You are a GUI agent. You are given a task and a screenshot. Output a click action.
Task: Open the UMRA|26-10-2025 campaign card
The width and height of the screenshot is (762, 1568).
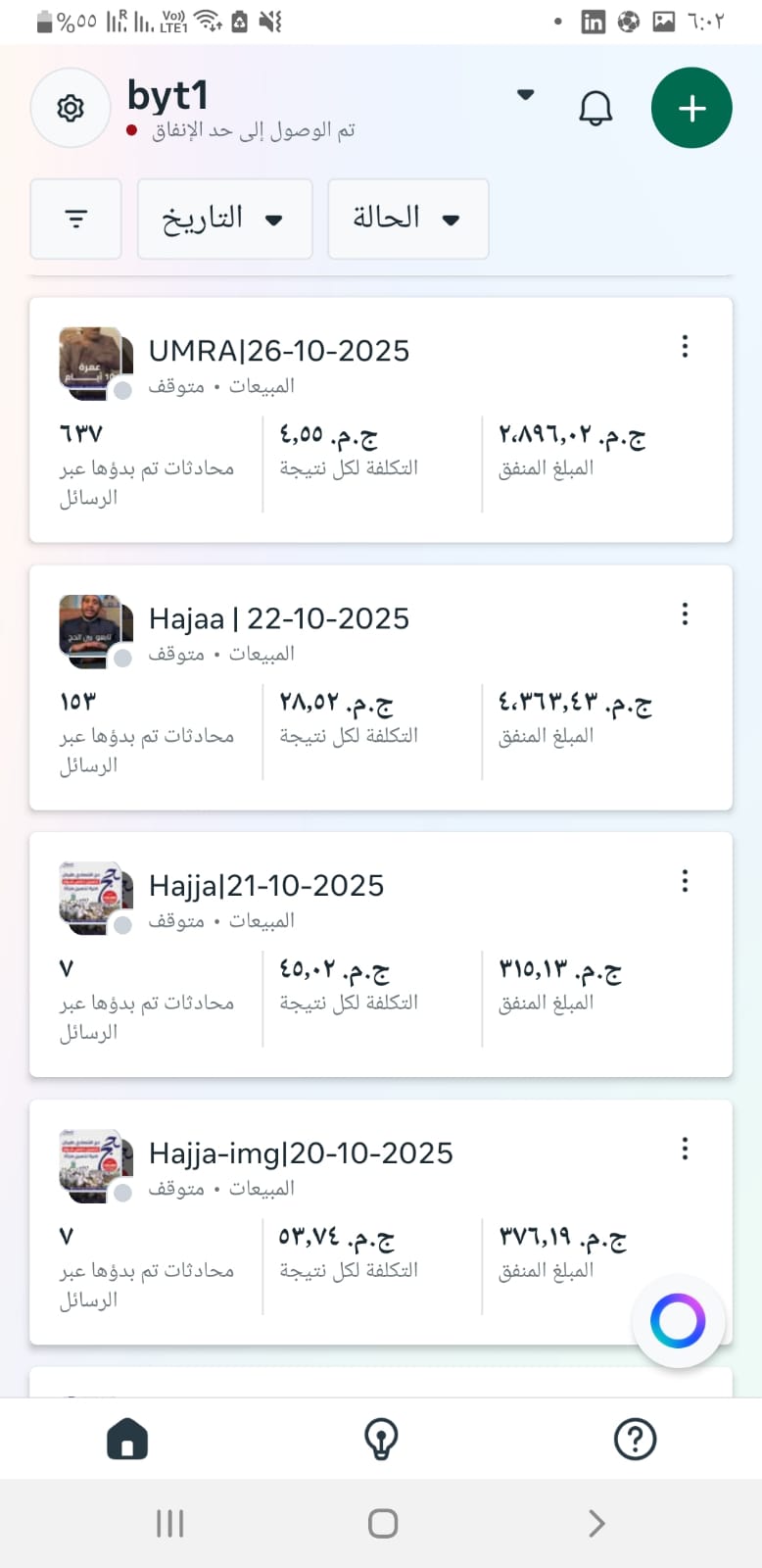tap(279, 351)
